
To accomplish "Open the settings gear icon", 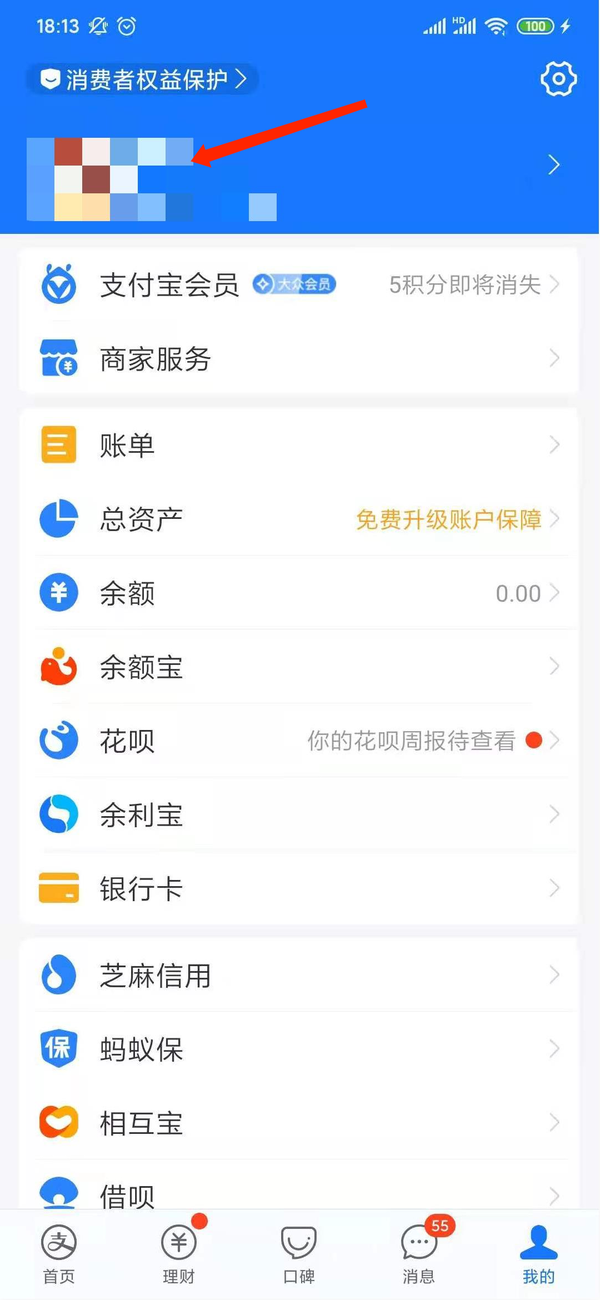I will (558, 79).
